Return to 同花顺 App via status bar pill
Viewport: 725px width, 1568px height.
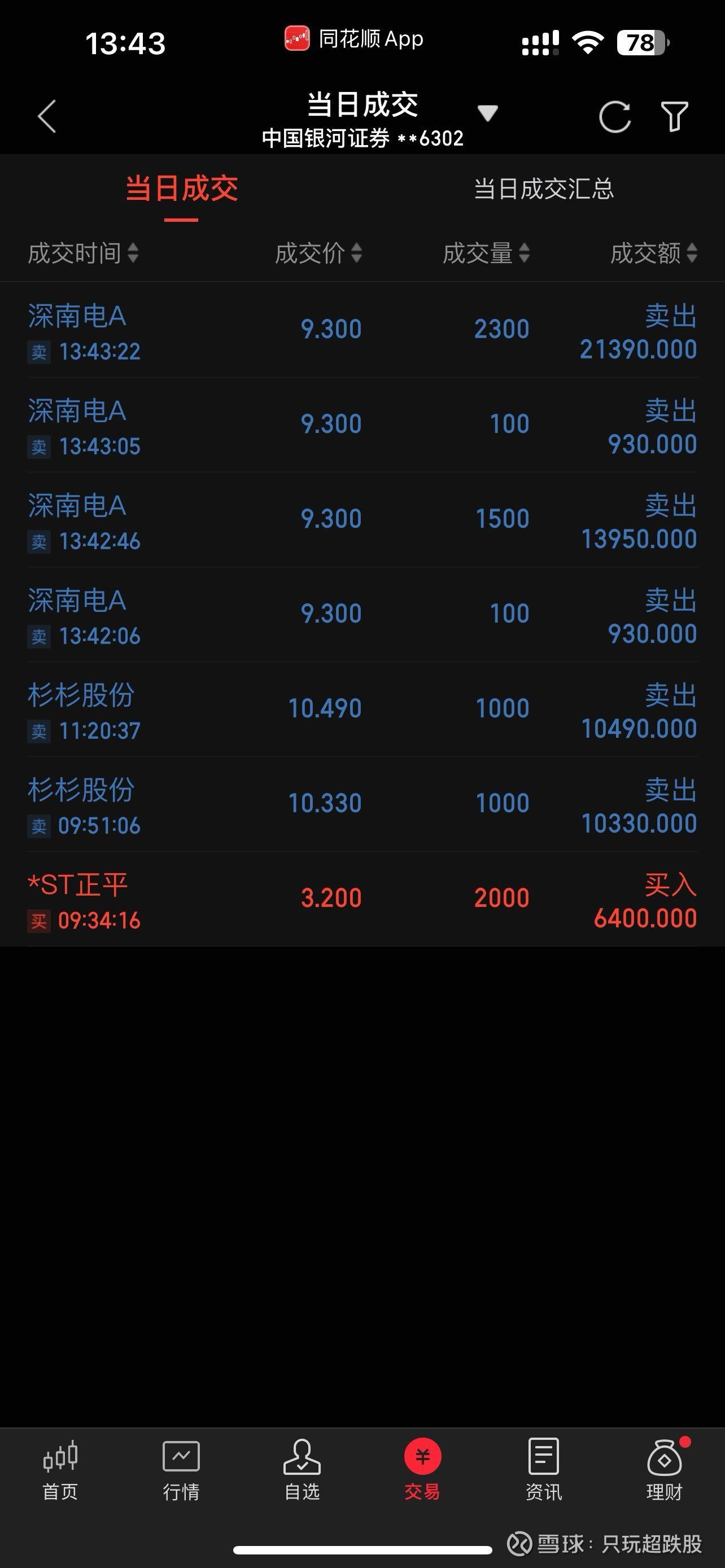click(x=353, y=39)
